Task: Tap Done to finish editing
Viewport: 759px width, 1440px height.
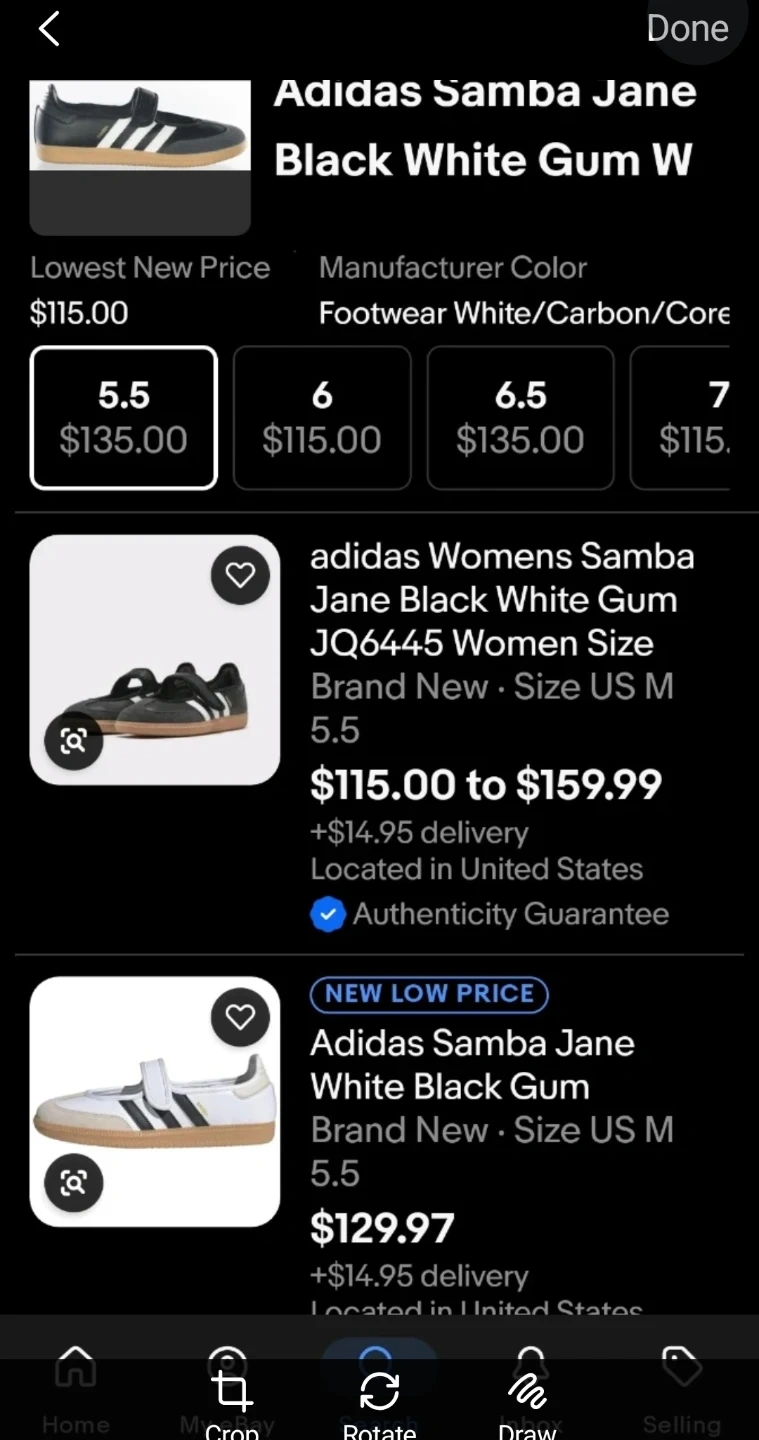Action: coord(687,28)
